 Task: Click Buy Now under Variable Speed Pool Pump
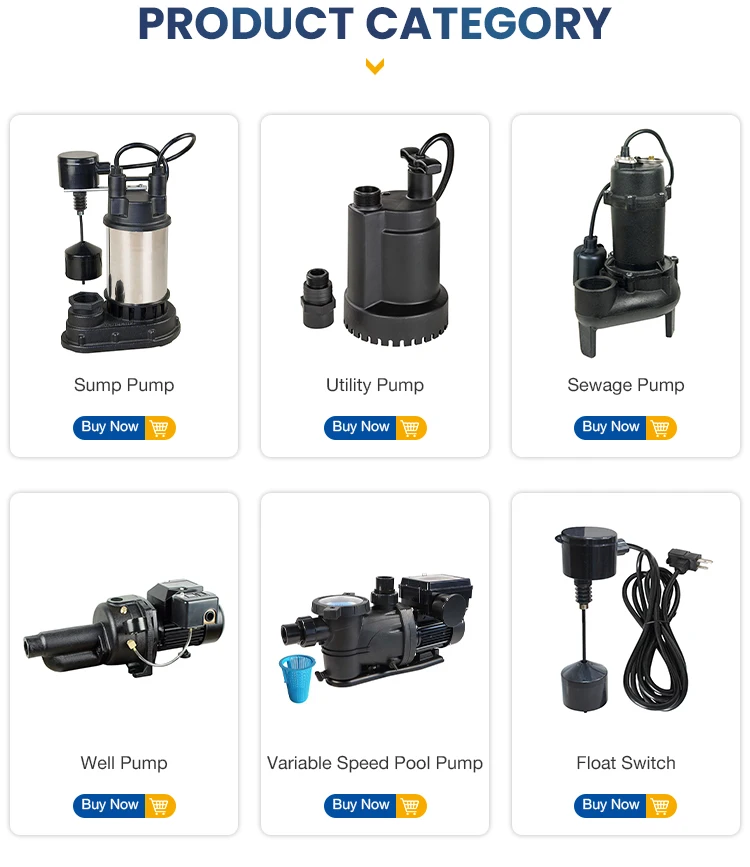[362, 805]
